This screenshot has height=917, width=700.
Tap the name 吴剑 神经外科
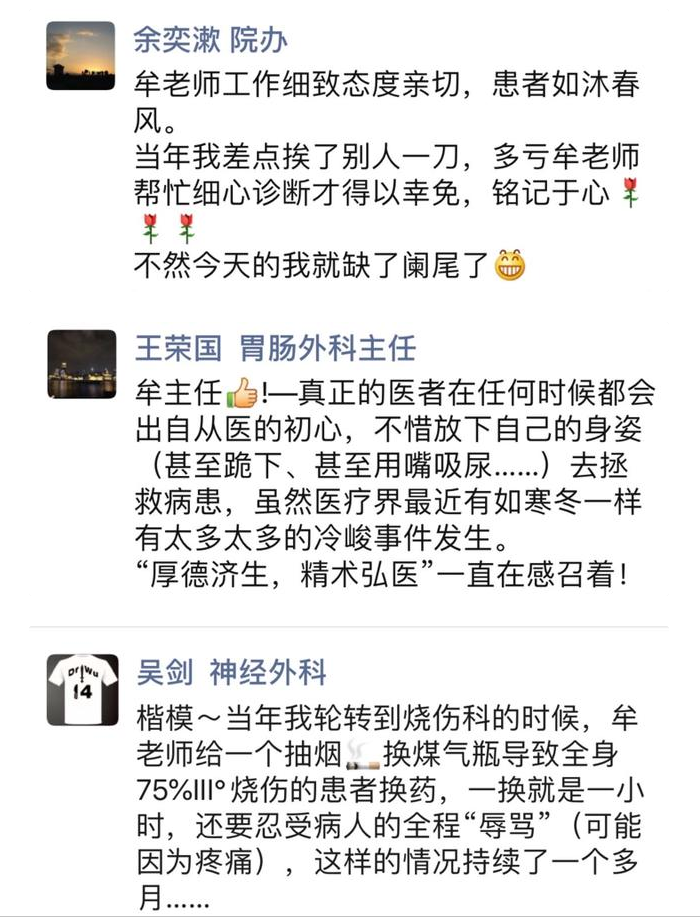(x=230, y=671)
